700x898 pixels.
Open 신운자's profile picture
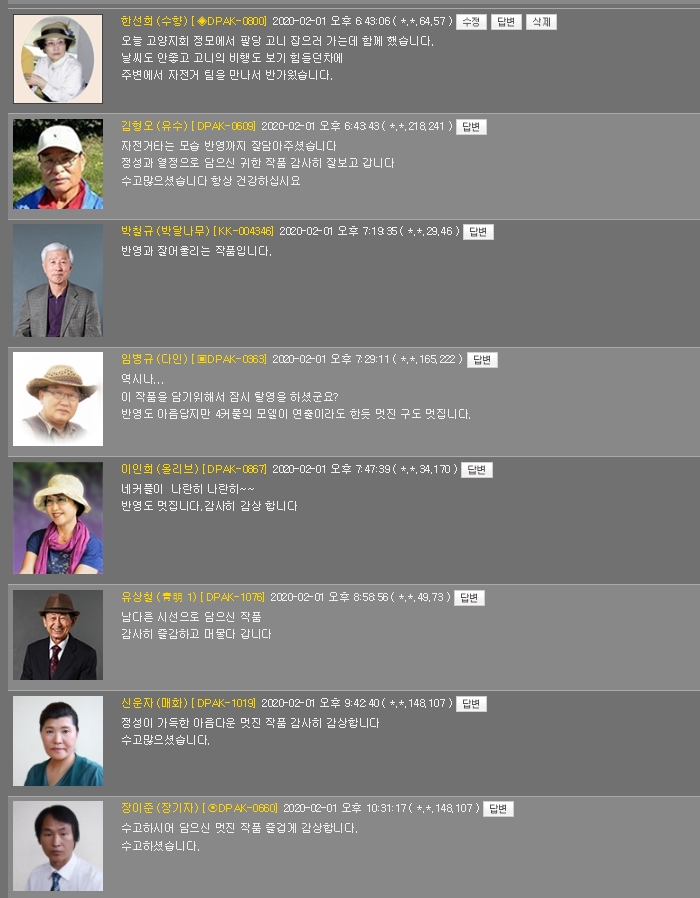[58, 741]
